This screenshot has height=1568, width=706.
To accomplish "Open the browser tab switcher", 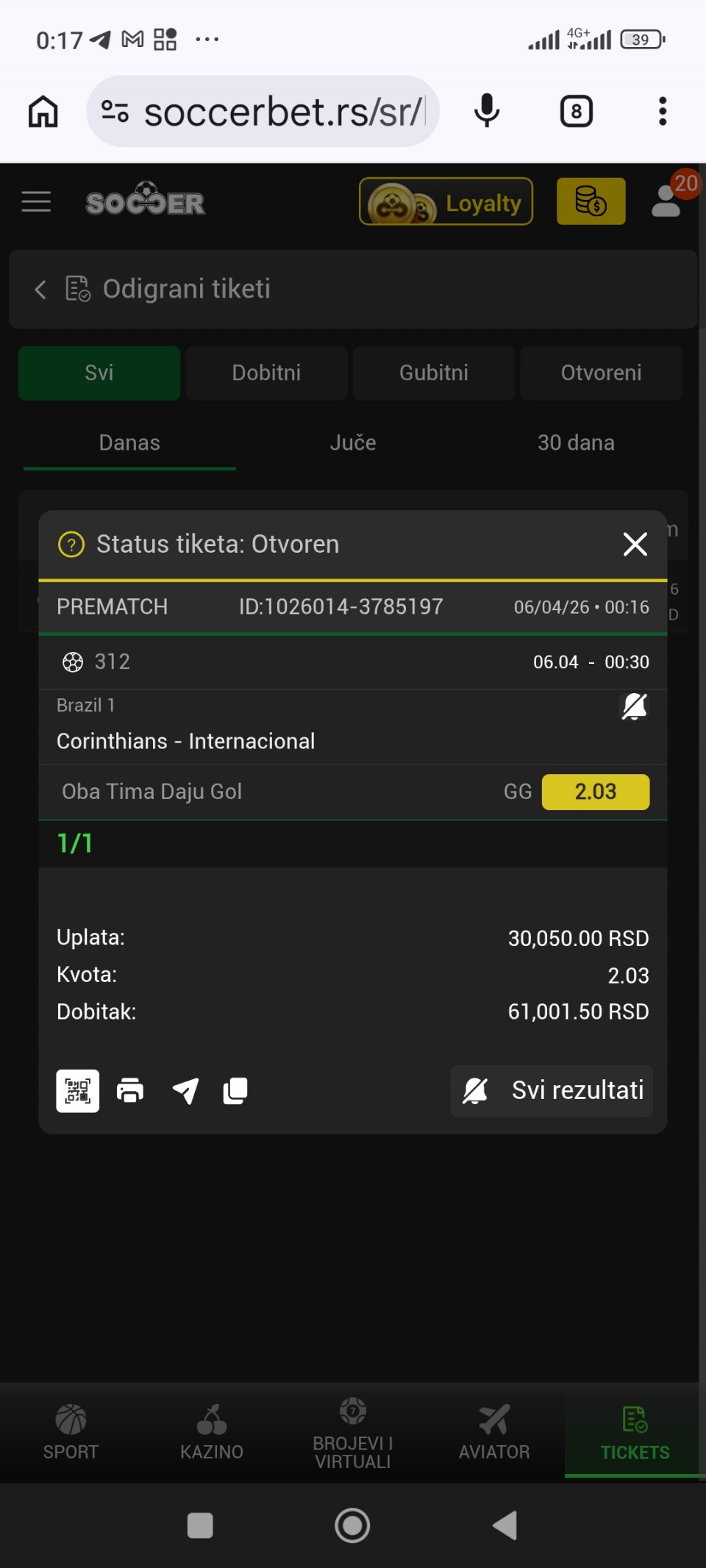I will click(x=577, y=112).
